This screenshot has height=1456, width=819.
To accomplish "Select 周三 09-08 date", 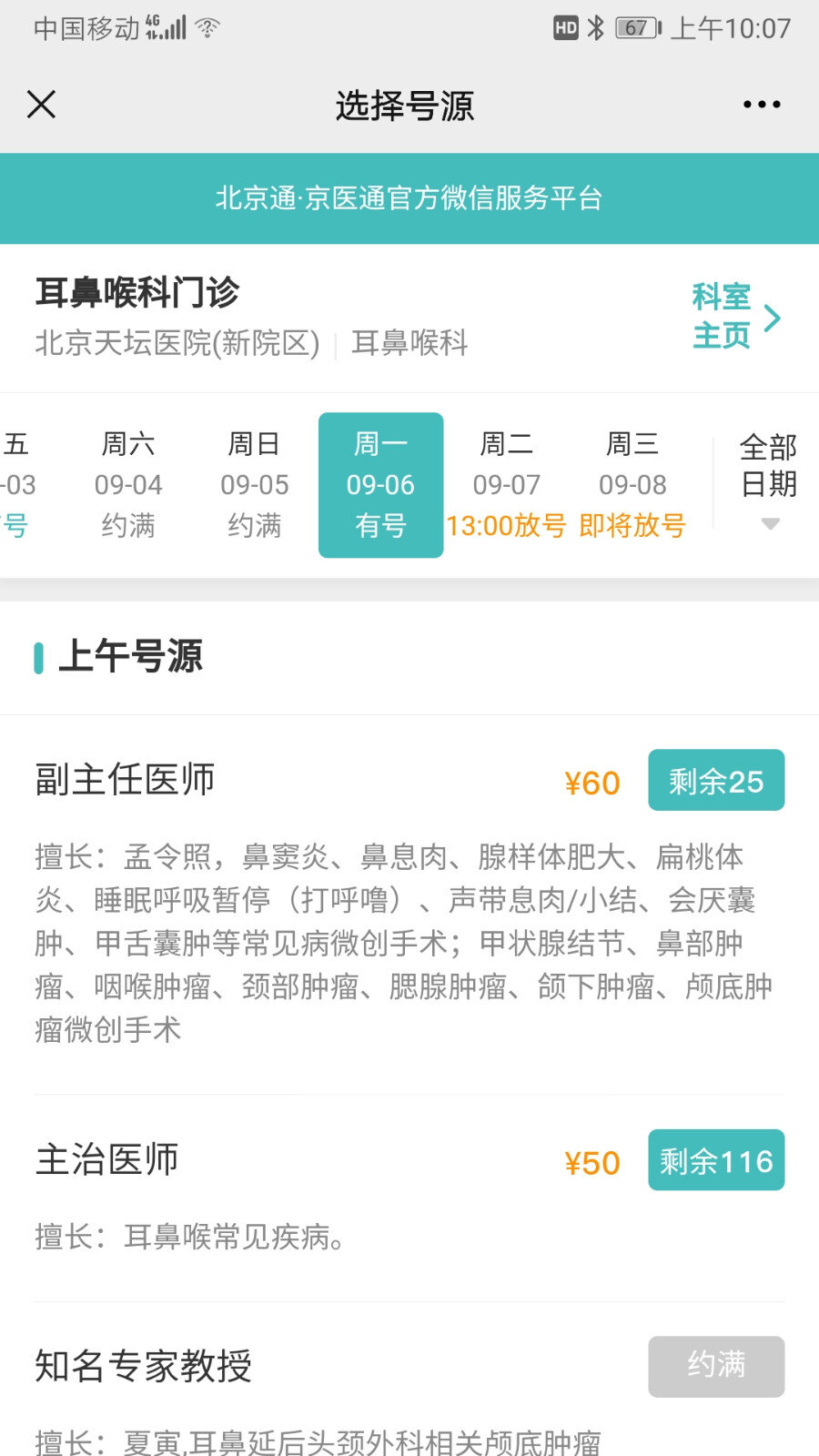I will tap(632, 484).
